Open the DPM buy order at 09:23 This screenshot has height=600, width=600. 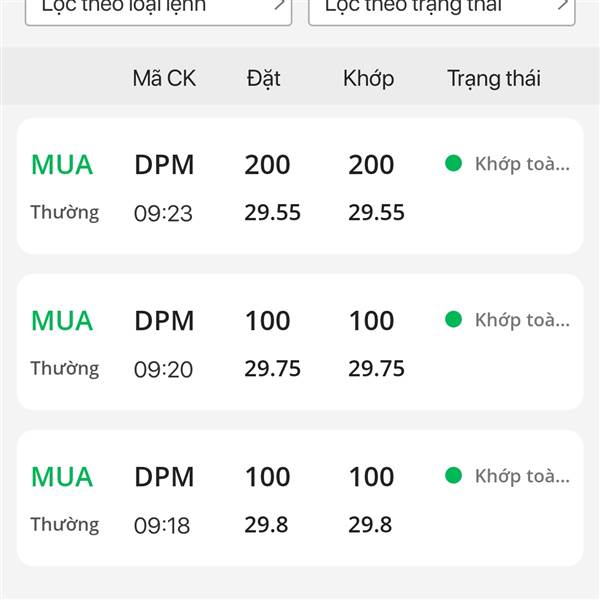(300, 187)
